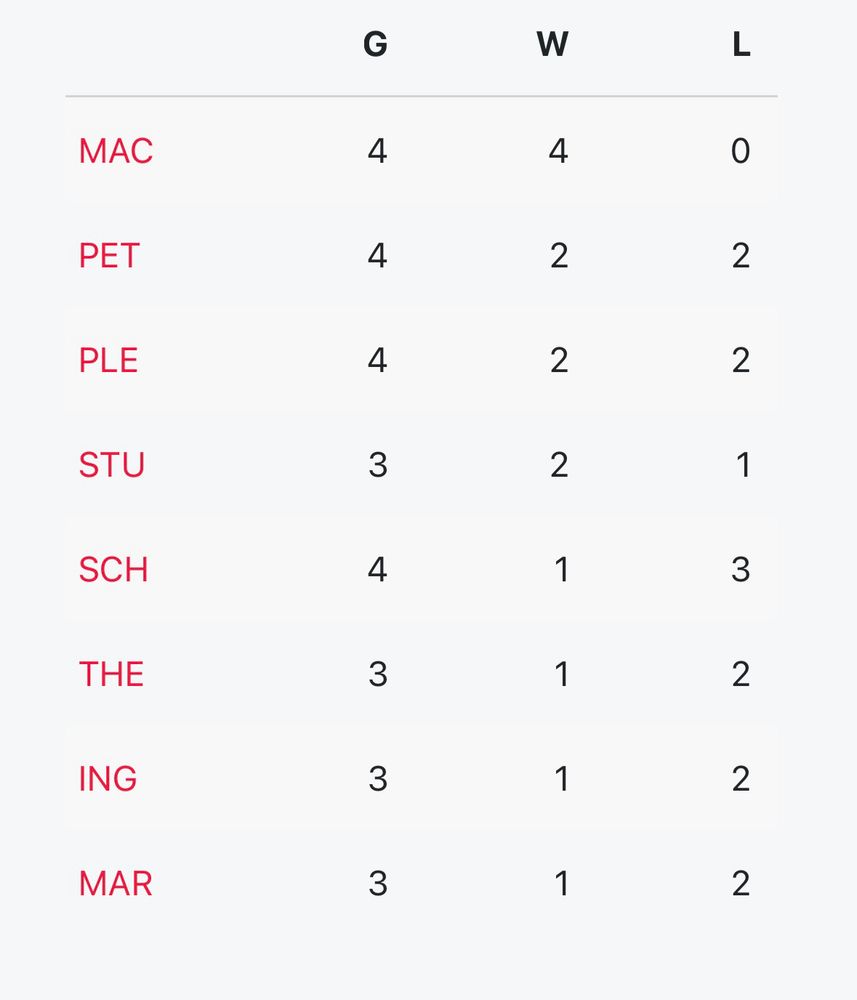Open the MAC team link
Image resolution: width=857 pixels, height=1000 pixels.
pos(116,152)
